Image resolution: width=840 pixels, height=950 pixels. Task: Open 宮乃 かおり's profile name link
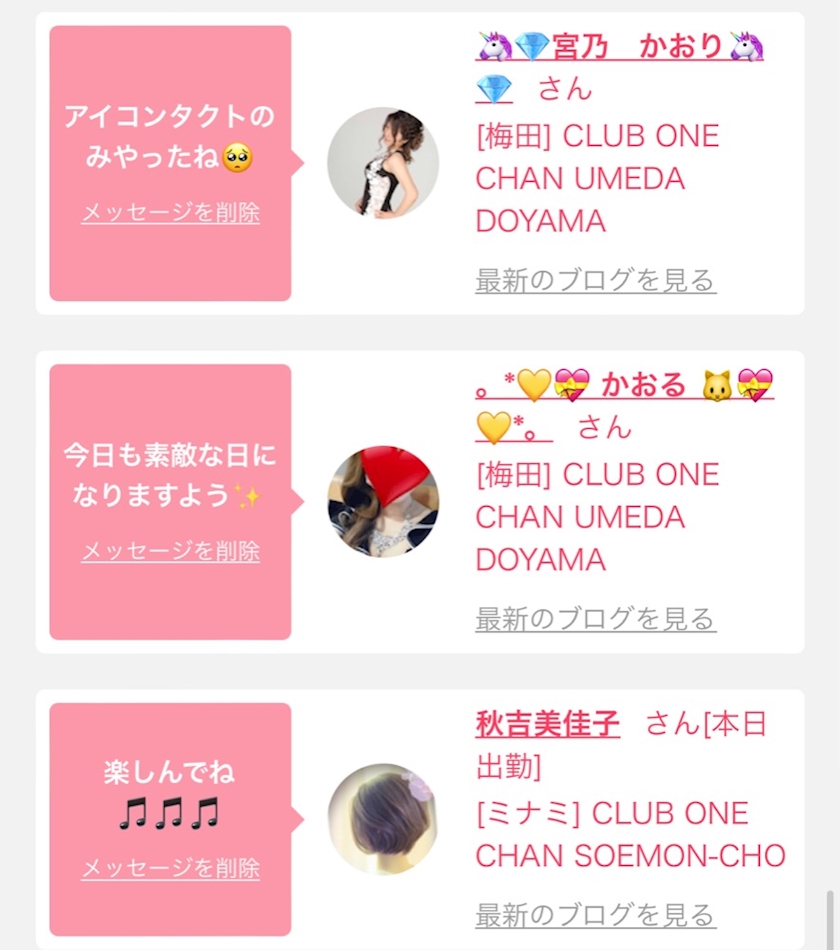pos(619,47)
